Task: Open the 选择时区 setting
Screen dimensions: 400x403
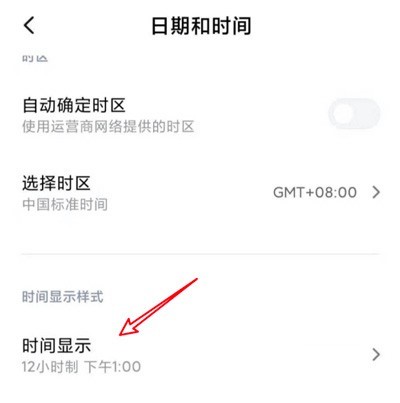Action: [200, 193]
